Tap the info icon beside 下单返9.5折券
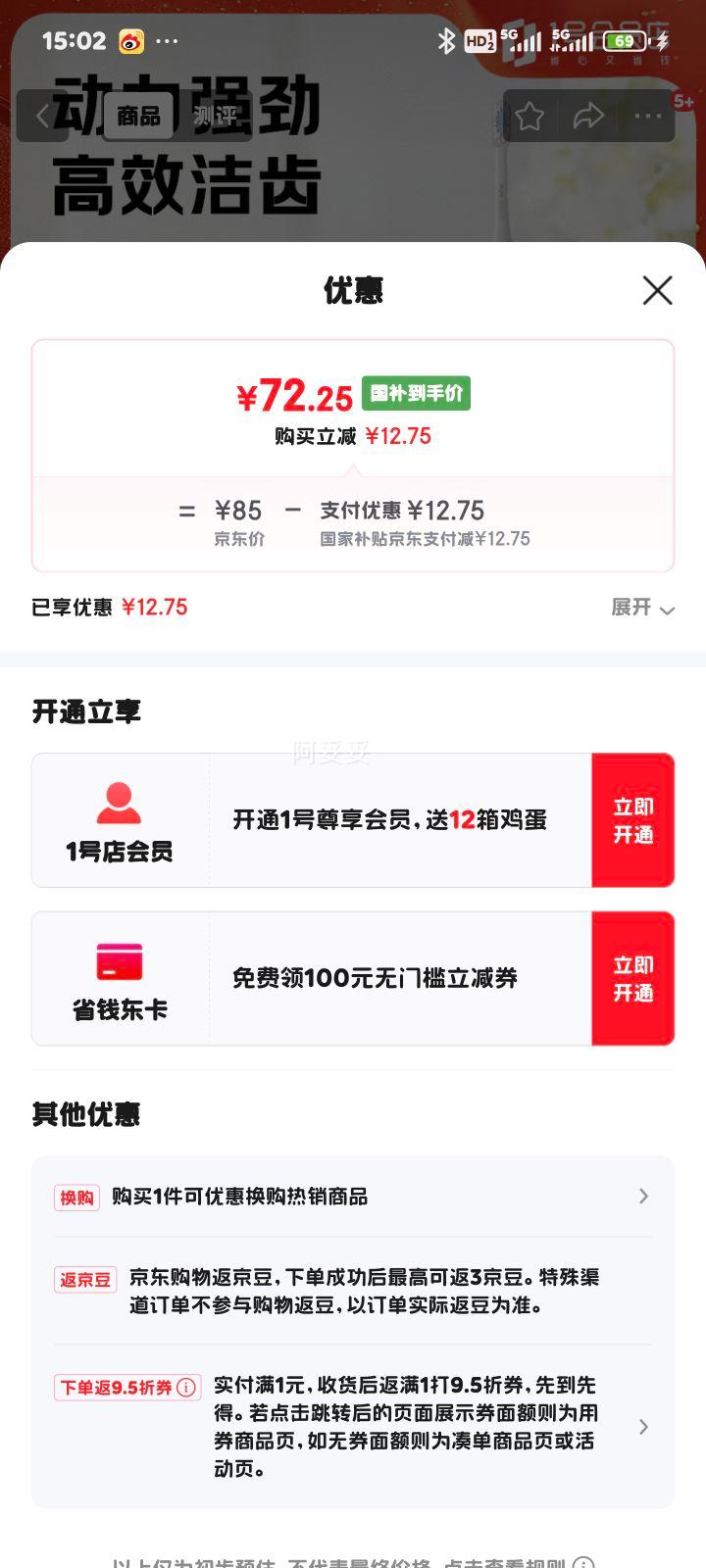 tap(186, 1387)
